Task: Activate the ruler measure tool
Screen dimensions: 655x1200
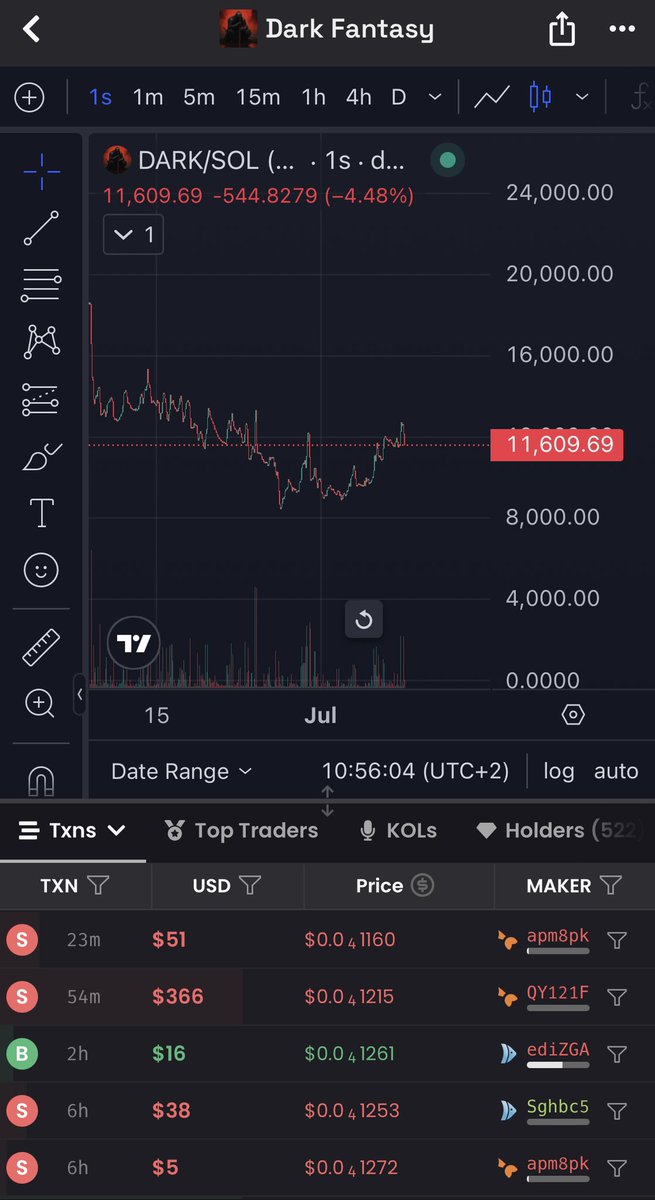Action: pyautogui.click(x=41, y=649)
